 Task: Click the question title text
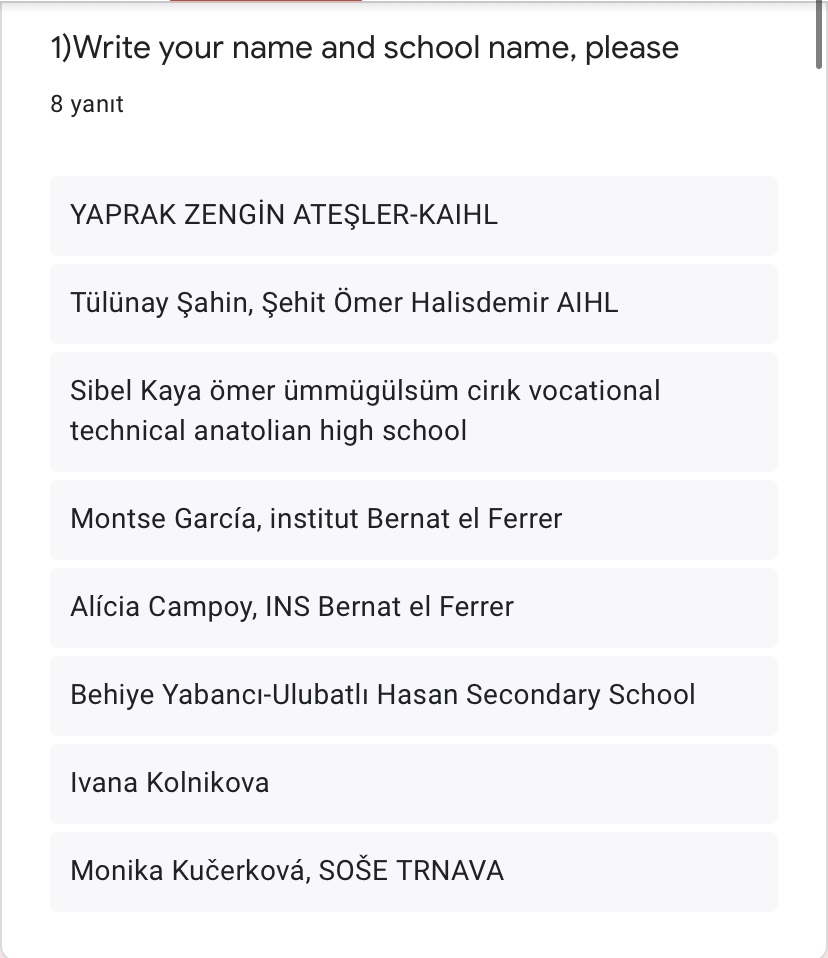[364, 47]
